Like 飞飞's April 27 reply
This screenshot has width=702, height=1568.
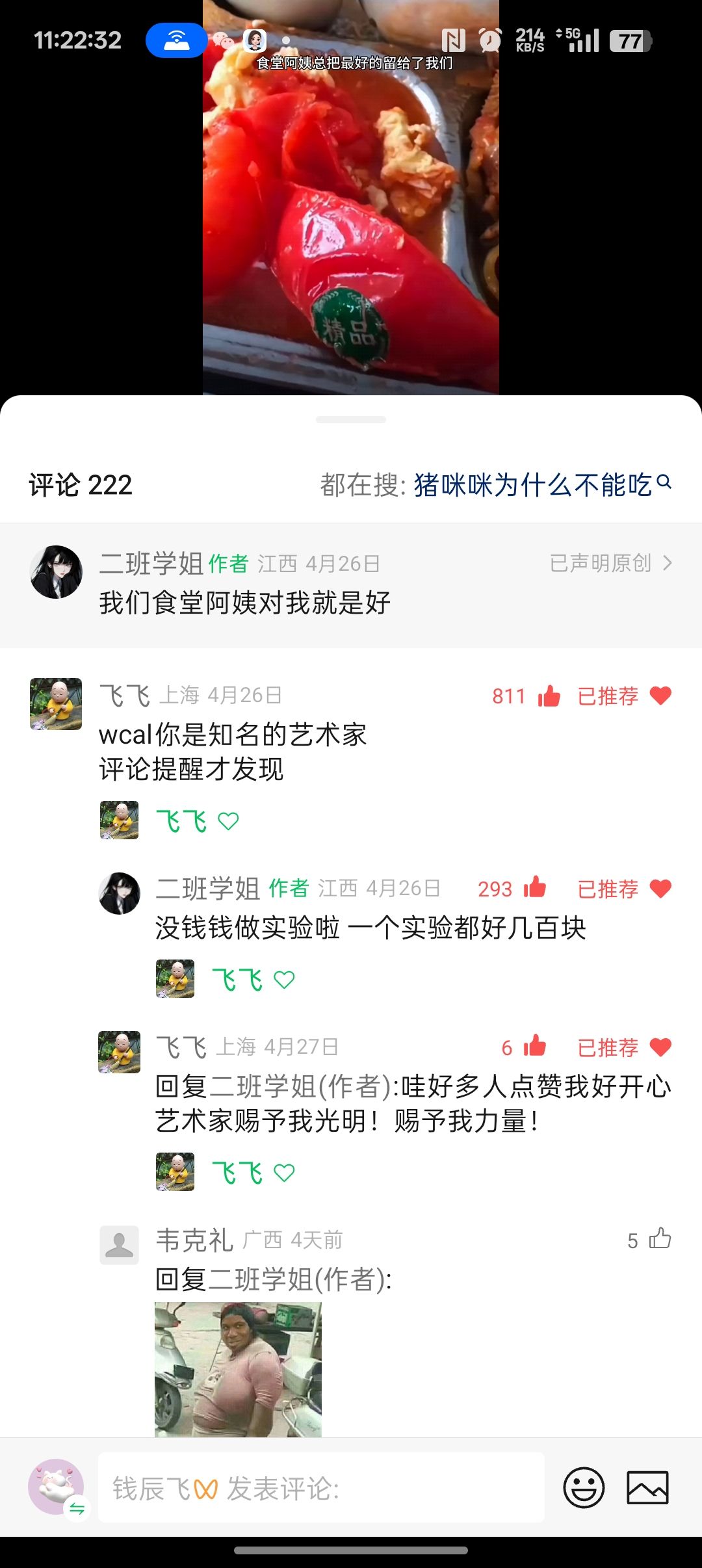[534, 1047]
